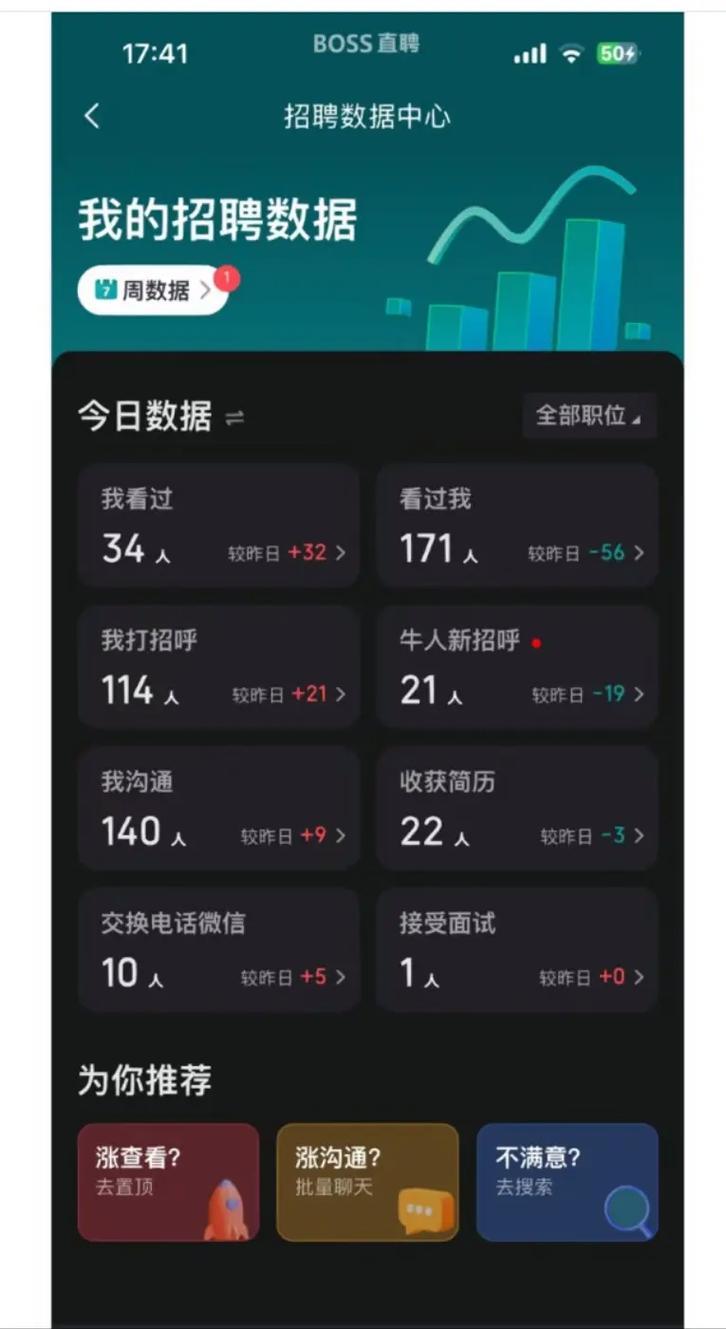Tap the Wi-Fi icon in the status bar

[x=570, y=56]
